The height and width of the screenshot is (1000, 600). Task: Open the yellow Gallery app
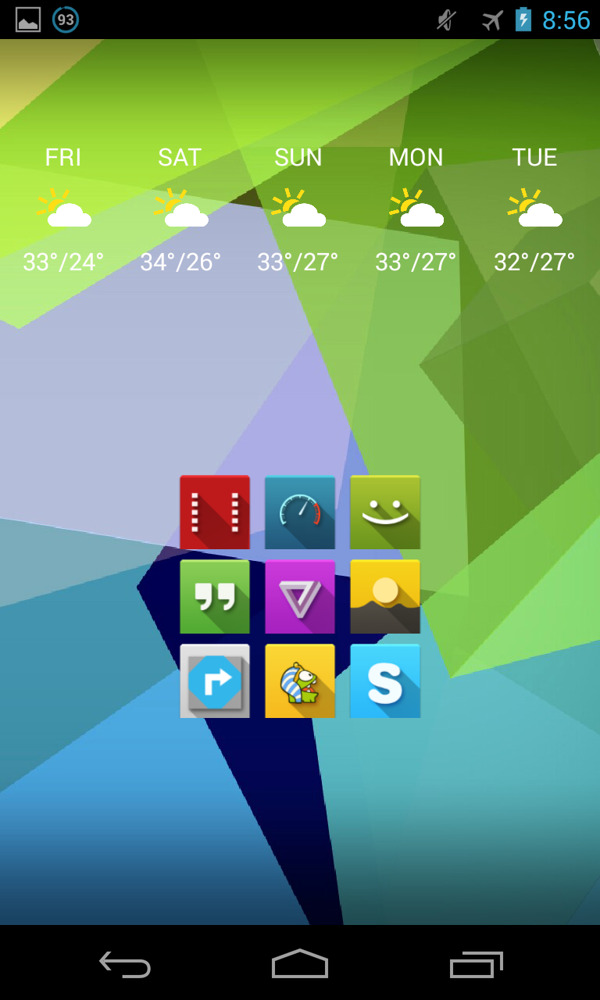pyautogui.click(x=385, y=597)
